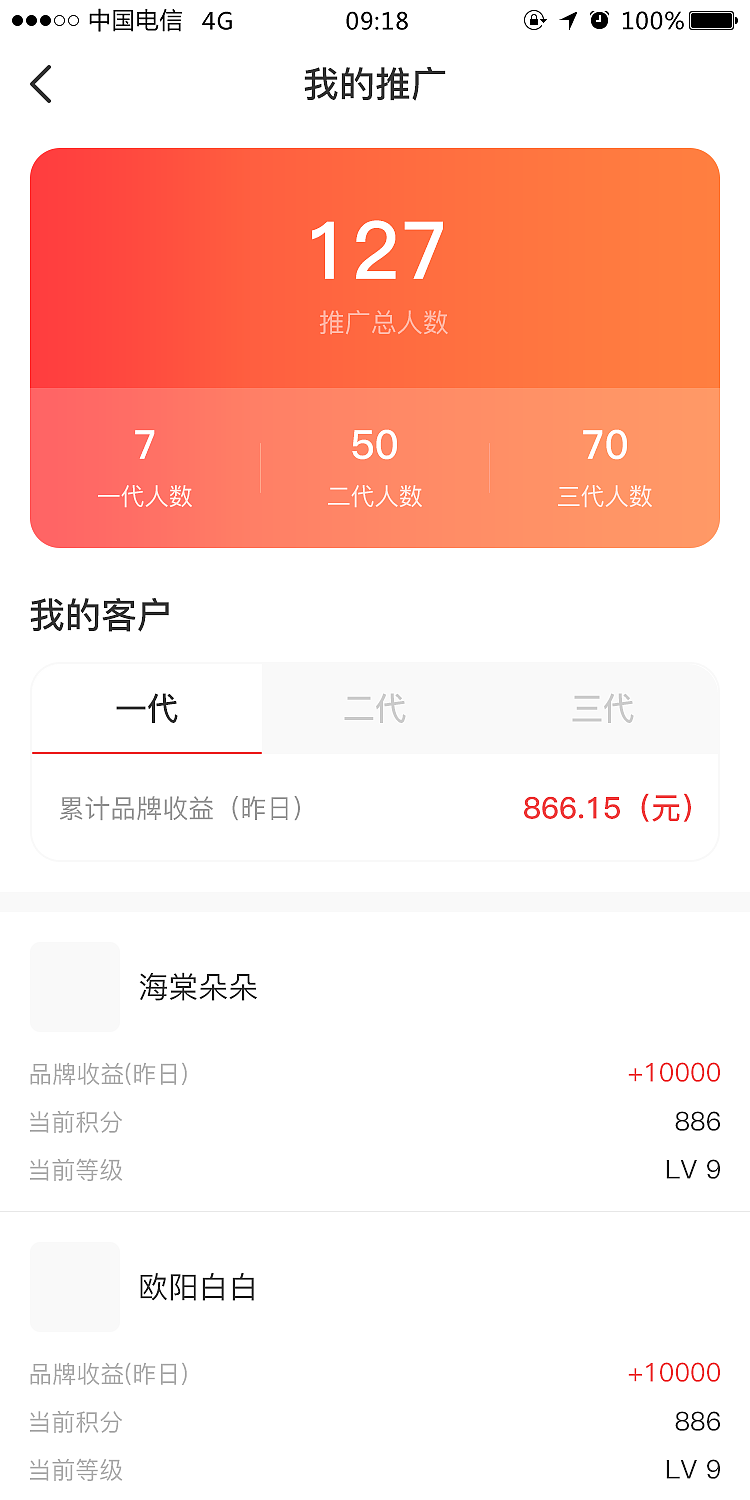
Task: Tap 海棠朵朵's avatar placeholder
Action: 75,986
